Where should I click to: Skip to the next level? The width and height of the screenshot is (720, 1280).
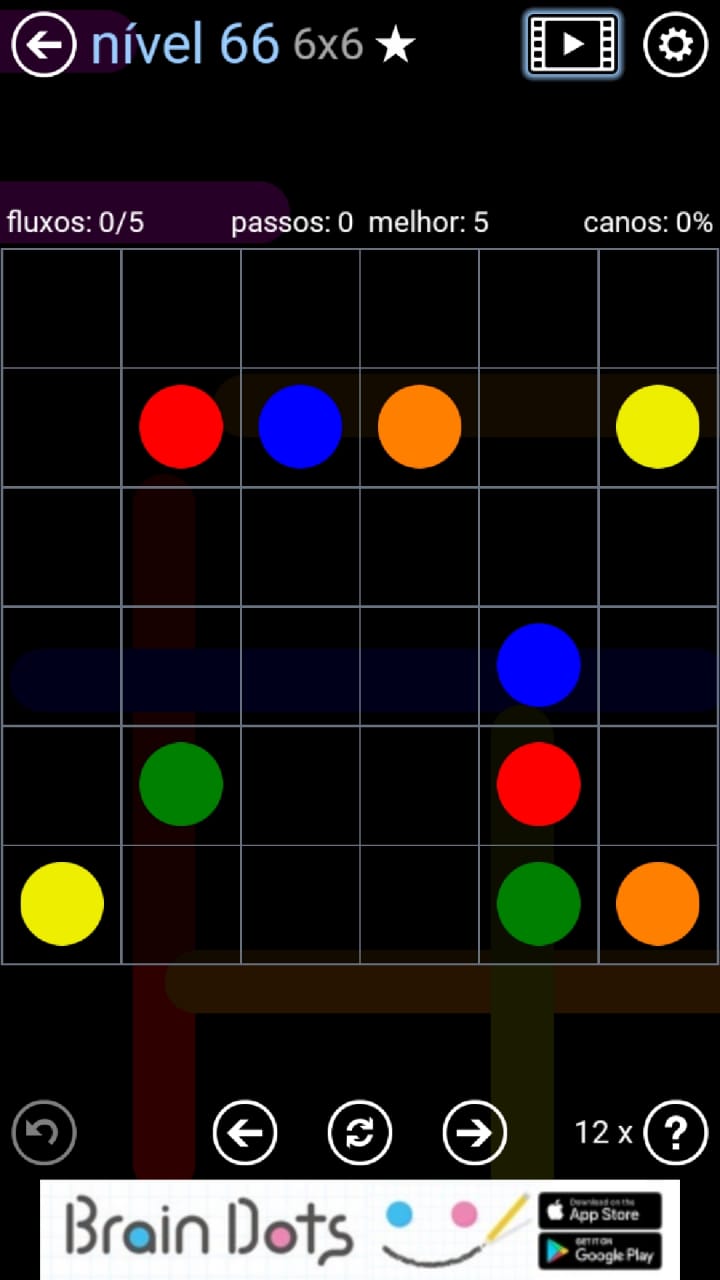click(474, 1132)
